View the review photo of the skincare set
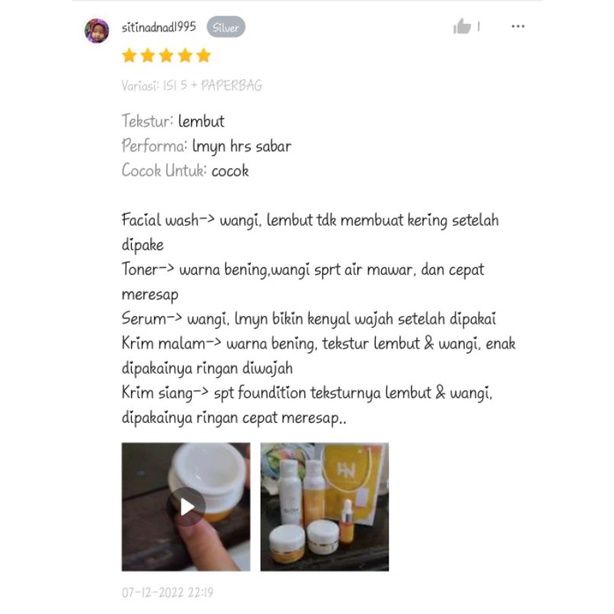 (324, 507)
